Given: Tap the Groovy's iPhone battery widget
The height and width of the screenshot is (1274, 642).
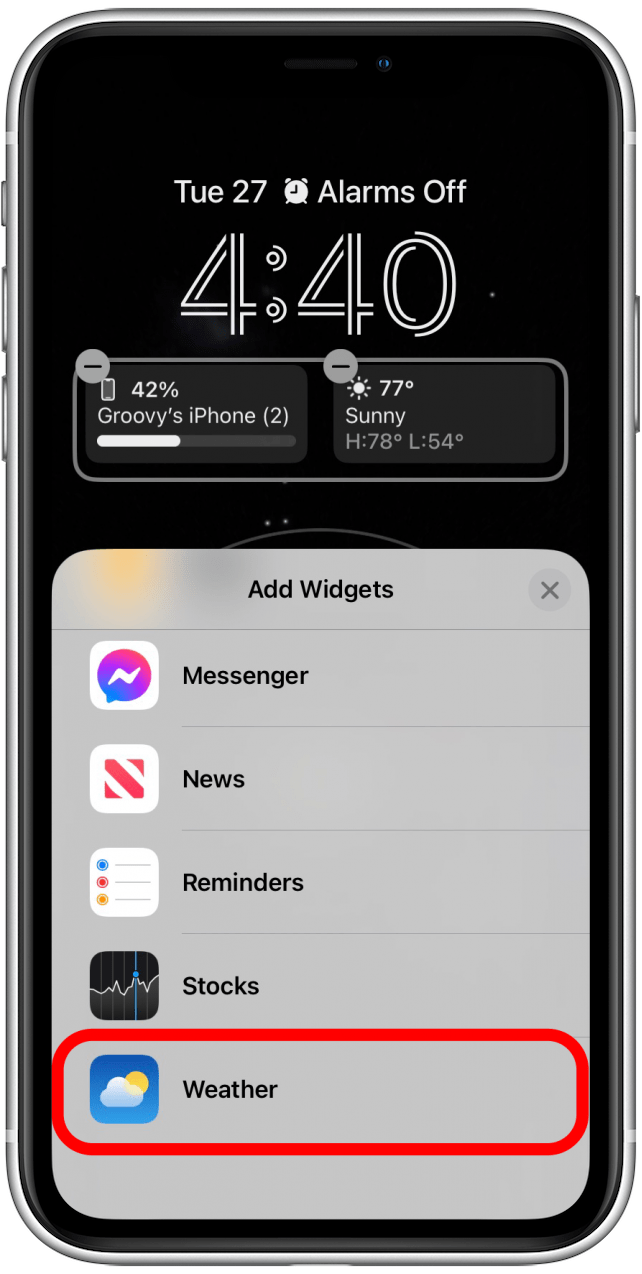Looking at the screenshot, I should (197, 415).
